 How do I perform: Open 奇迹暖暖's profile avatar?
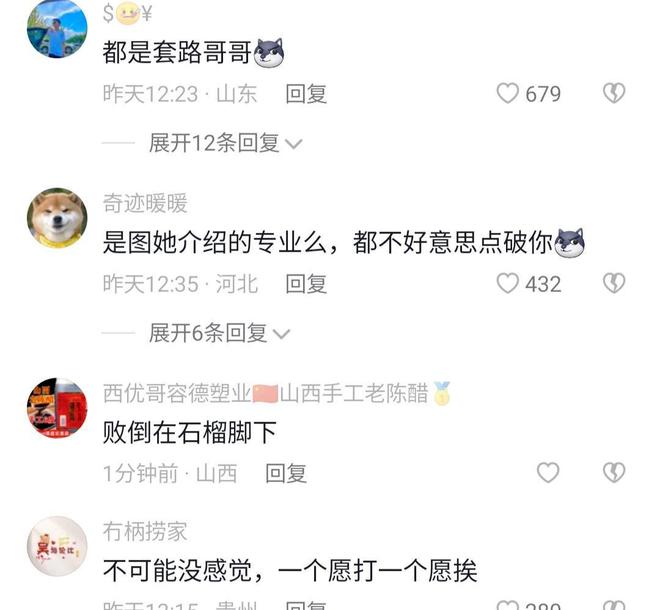57,218
